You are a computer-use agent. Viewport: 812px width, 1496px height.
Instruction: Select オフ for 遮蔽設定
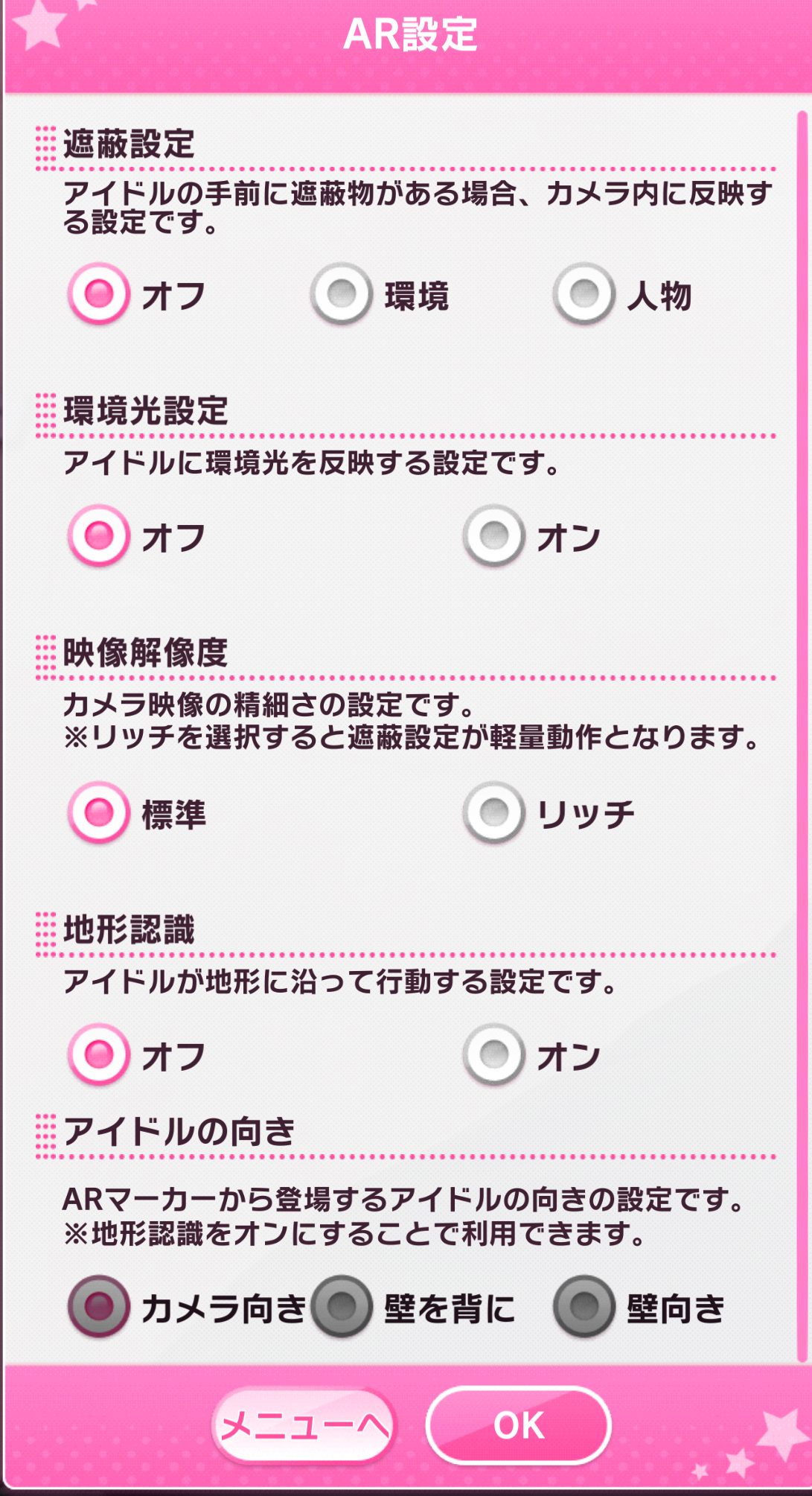click(99, 294)
